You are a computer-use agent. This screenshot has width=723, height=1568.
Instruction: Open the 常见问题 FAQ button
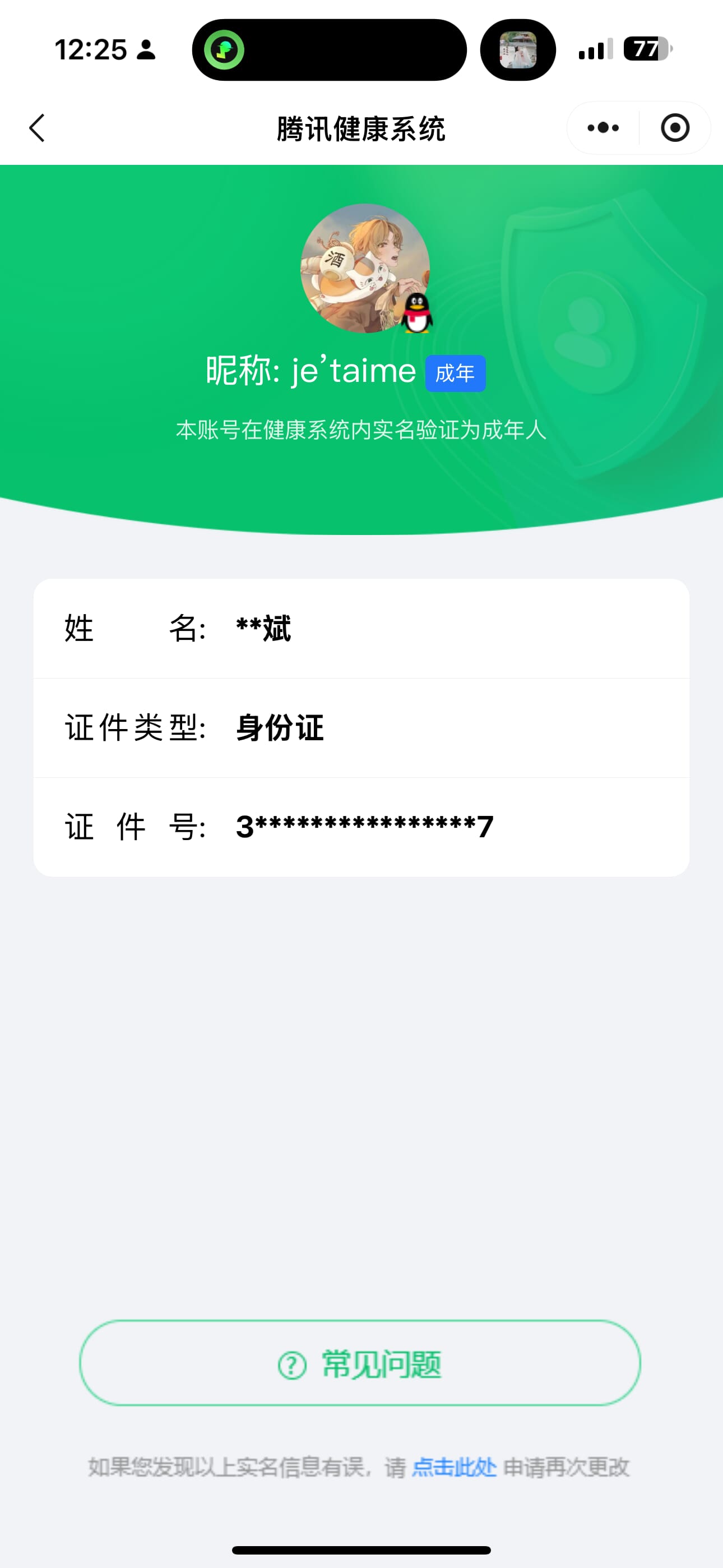360,1363
